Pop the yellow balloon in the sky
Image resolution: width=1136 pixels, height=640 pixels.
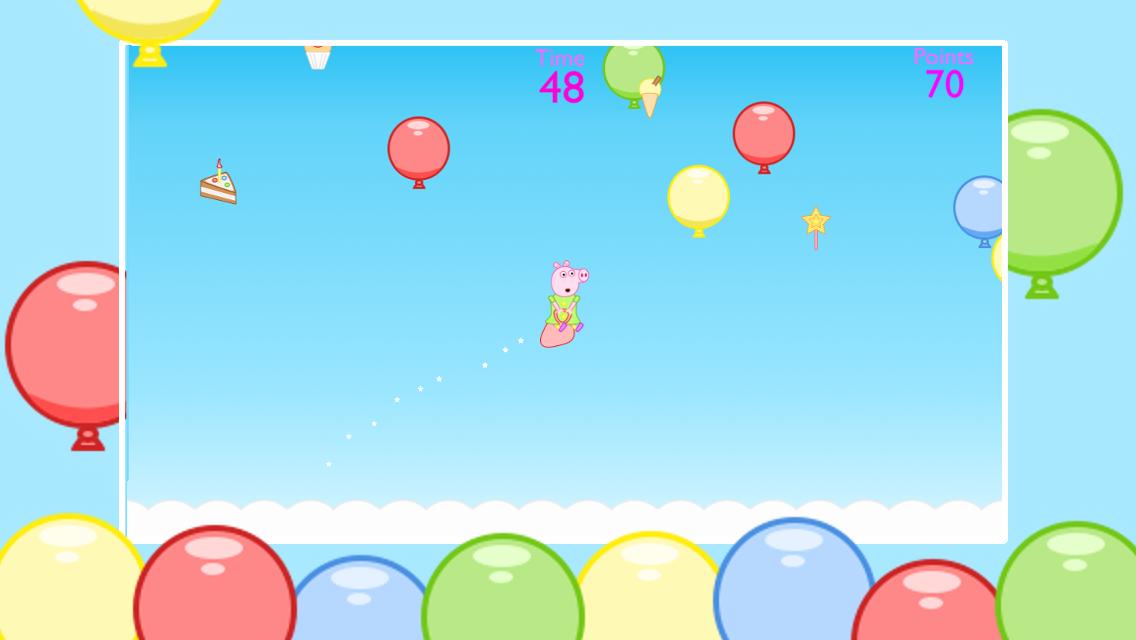pyautogui.click(x=698, y=195)
